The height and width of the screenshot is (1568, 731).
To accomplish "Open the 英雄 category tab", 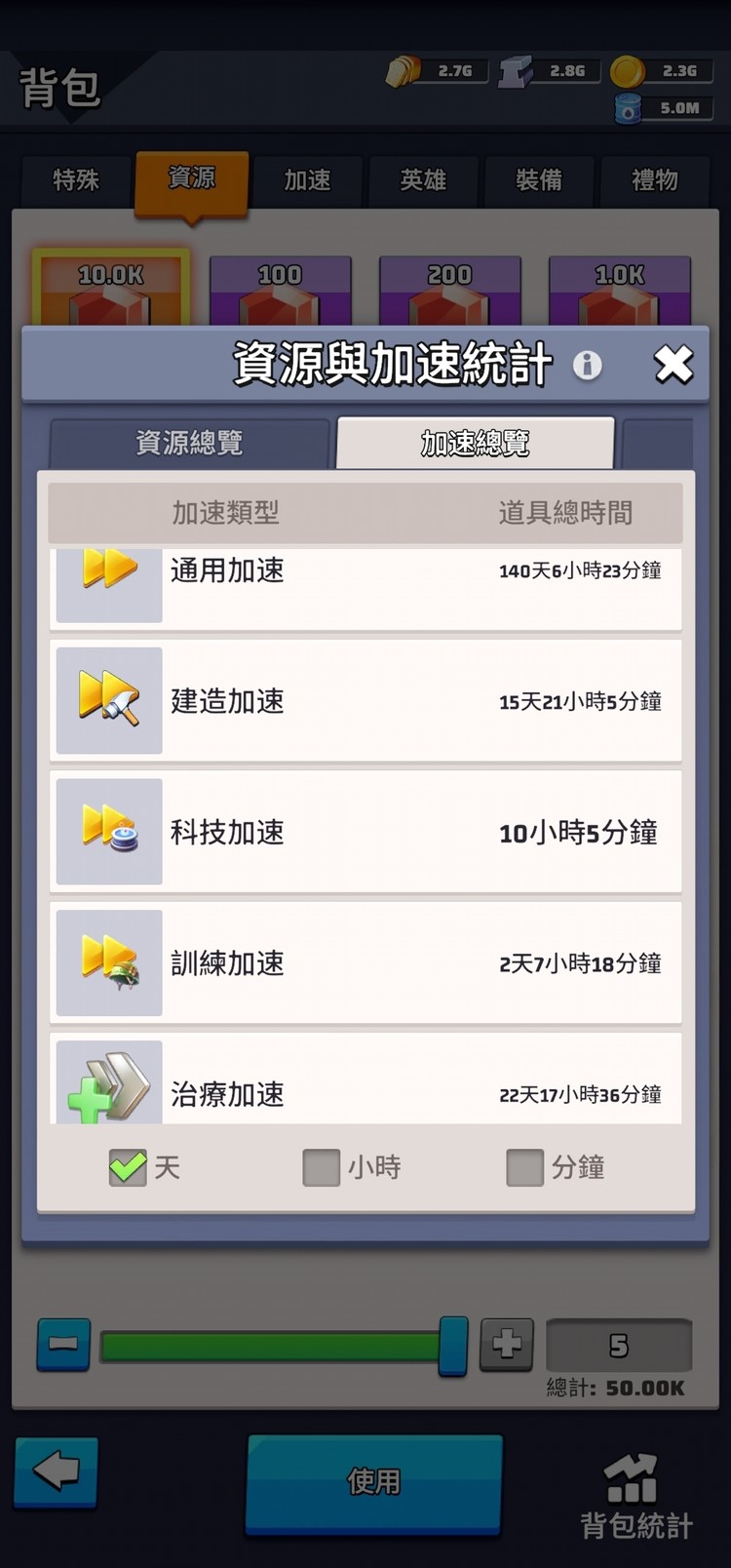I will (423, 181).
